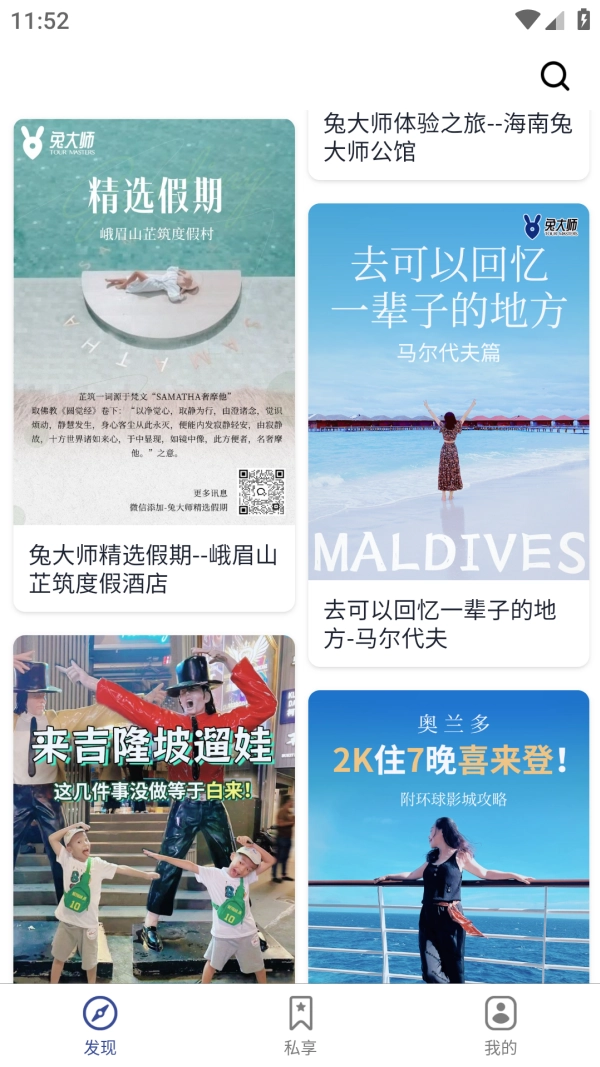Switch to the 发现 tab
Viewport: 600px width, 1067px height.
point(100,1025)
